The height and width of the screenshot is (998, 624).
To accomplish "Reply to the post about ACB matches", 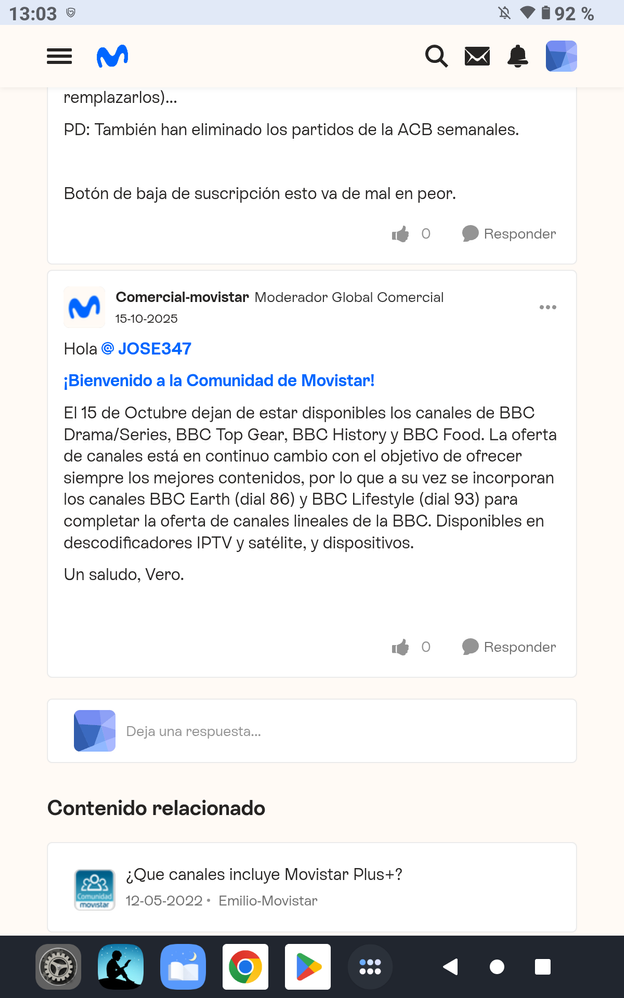I will [x=509, y=234].
